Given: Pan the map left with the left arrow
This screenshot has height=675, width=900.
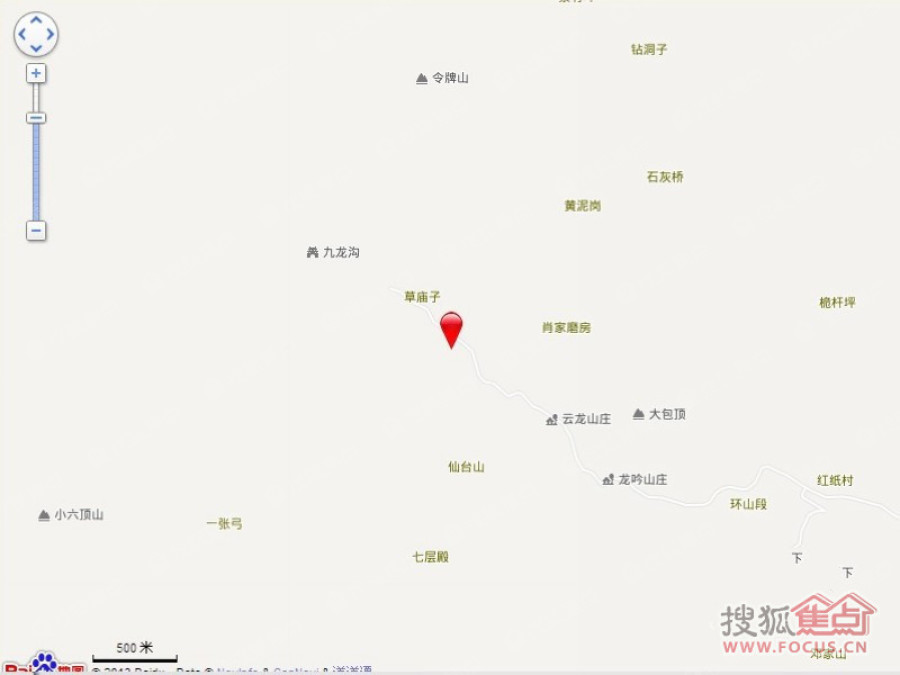Looking at the screenshot, I should point(22,35).
